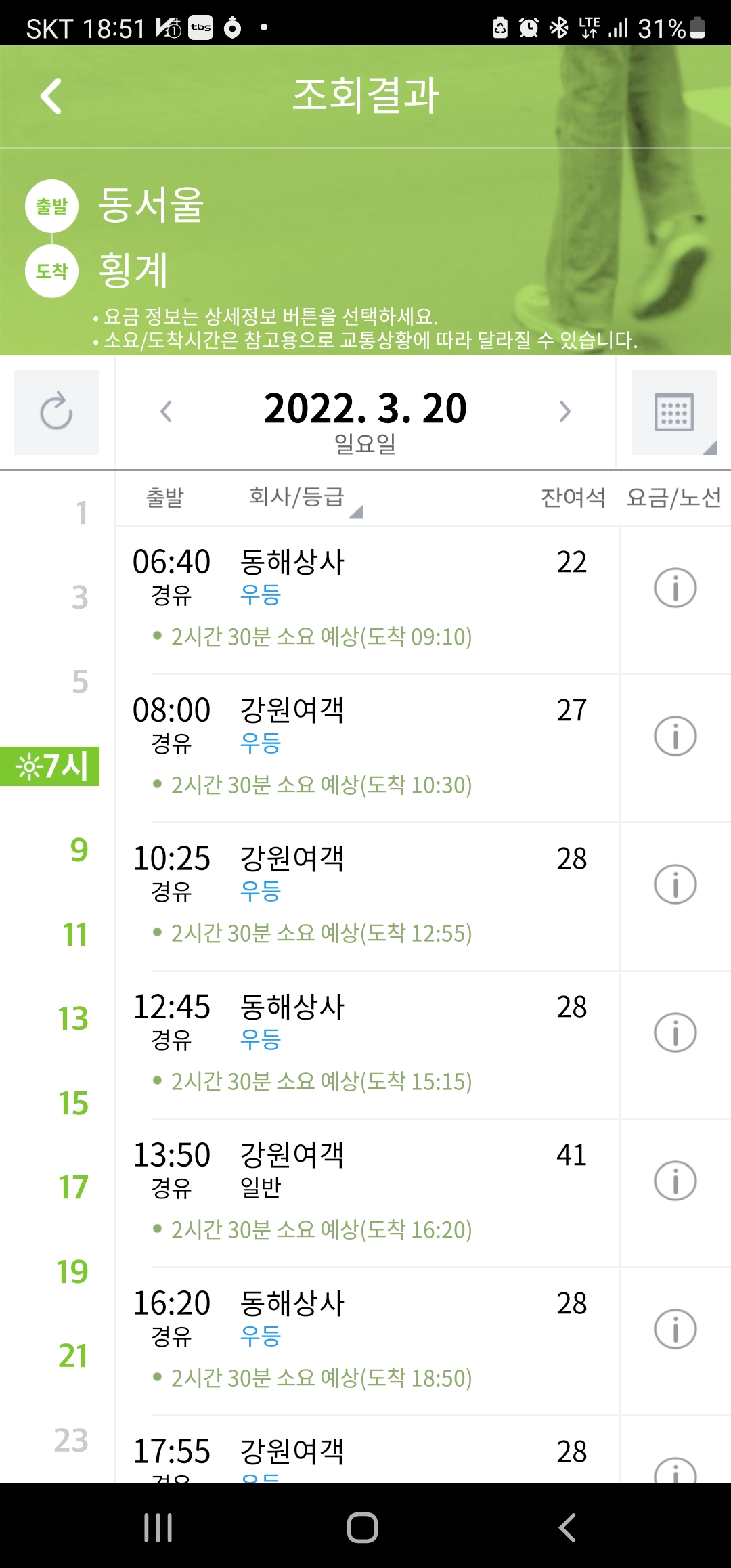Refresh the bus schedule results

click(57, 412)
